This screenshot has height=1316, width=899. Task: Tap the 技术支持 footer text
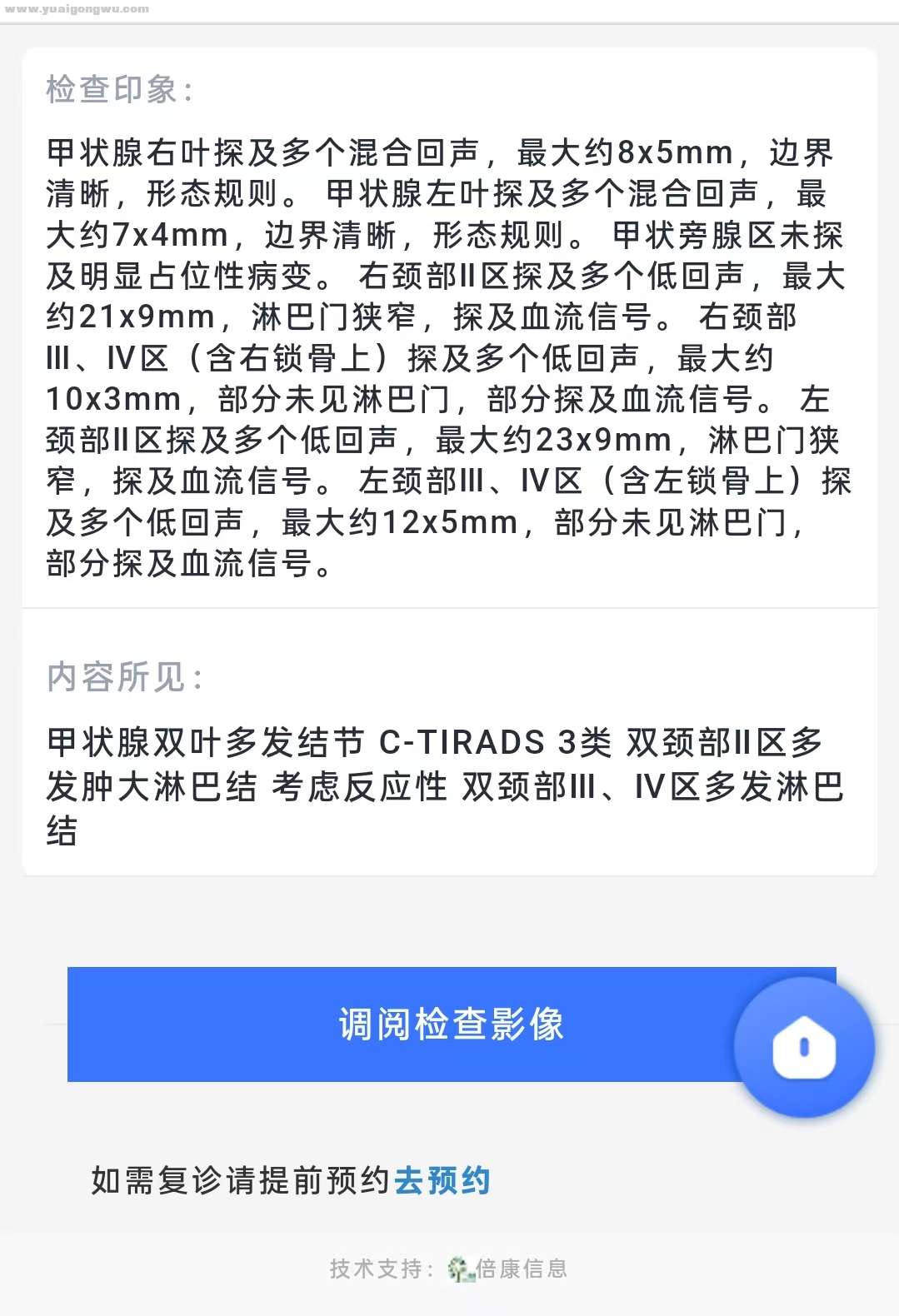pyautogui.click(x=376, y=1269)
